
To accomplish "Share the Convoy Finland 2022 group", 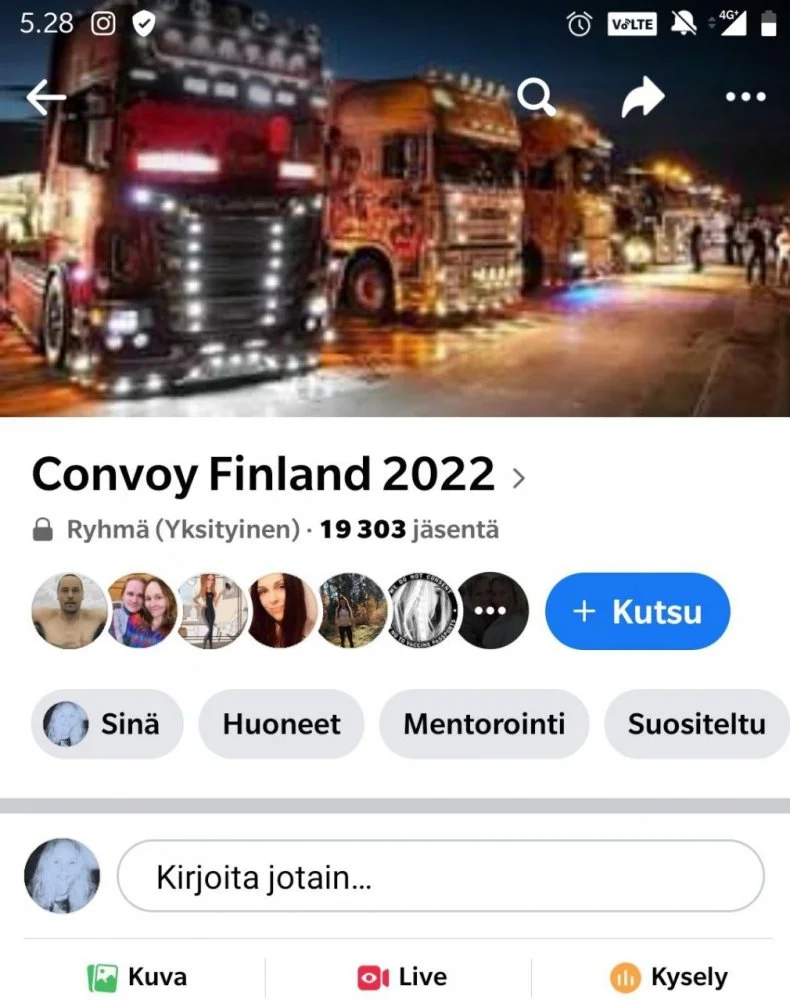I will click(642, 98).
